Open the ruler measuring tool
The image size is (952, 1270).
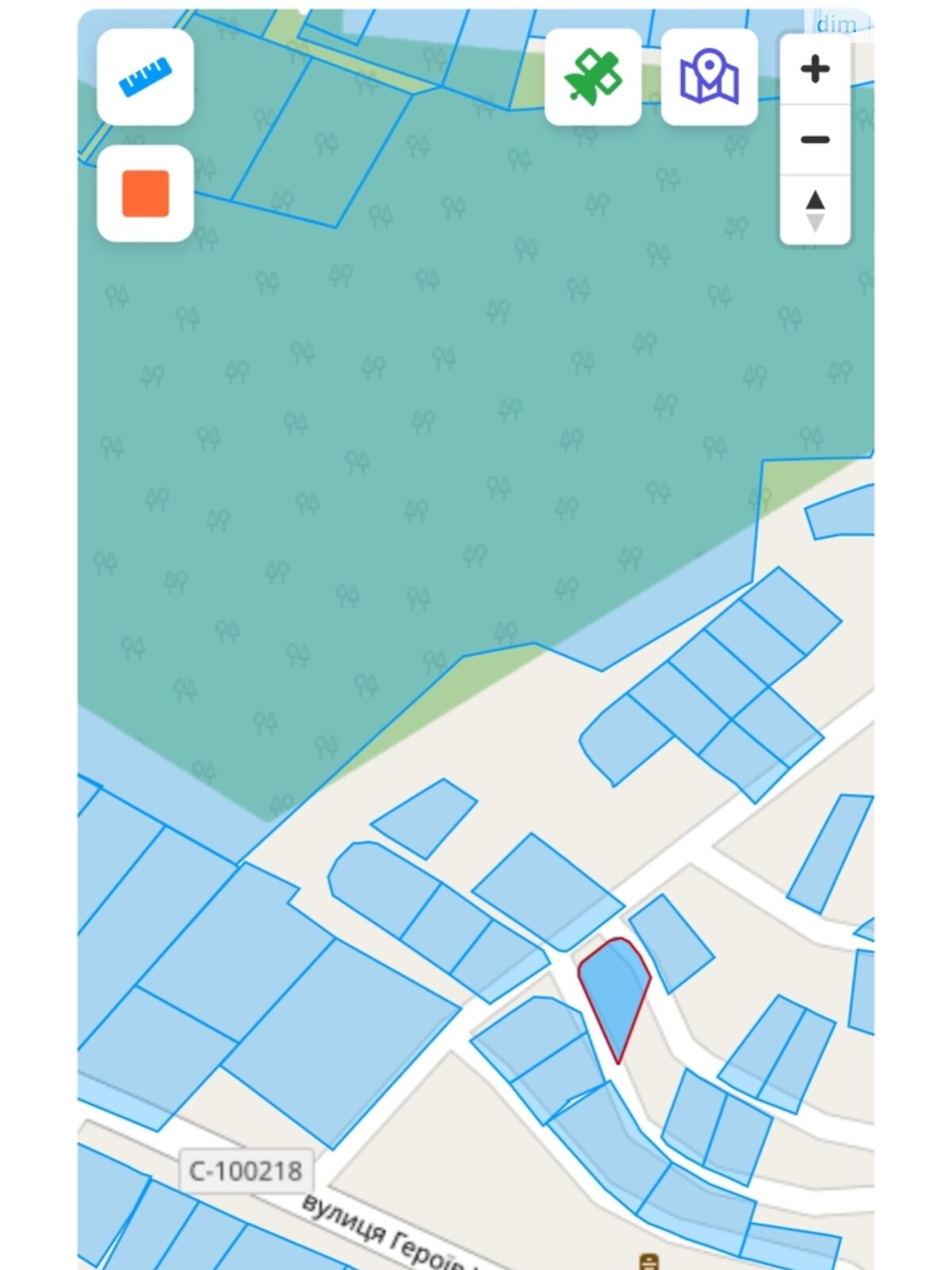[145, 77]
